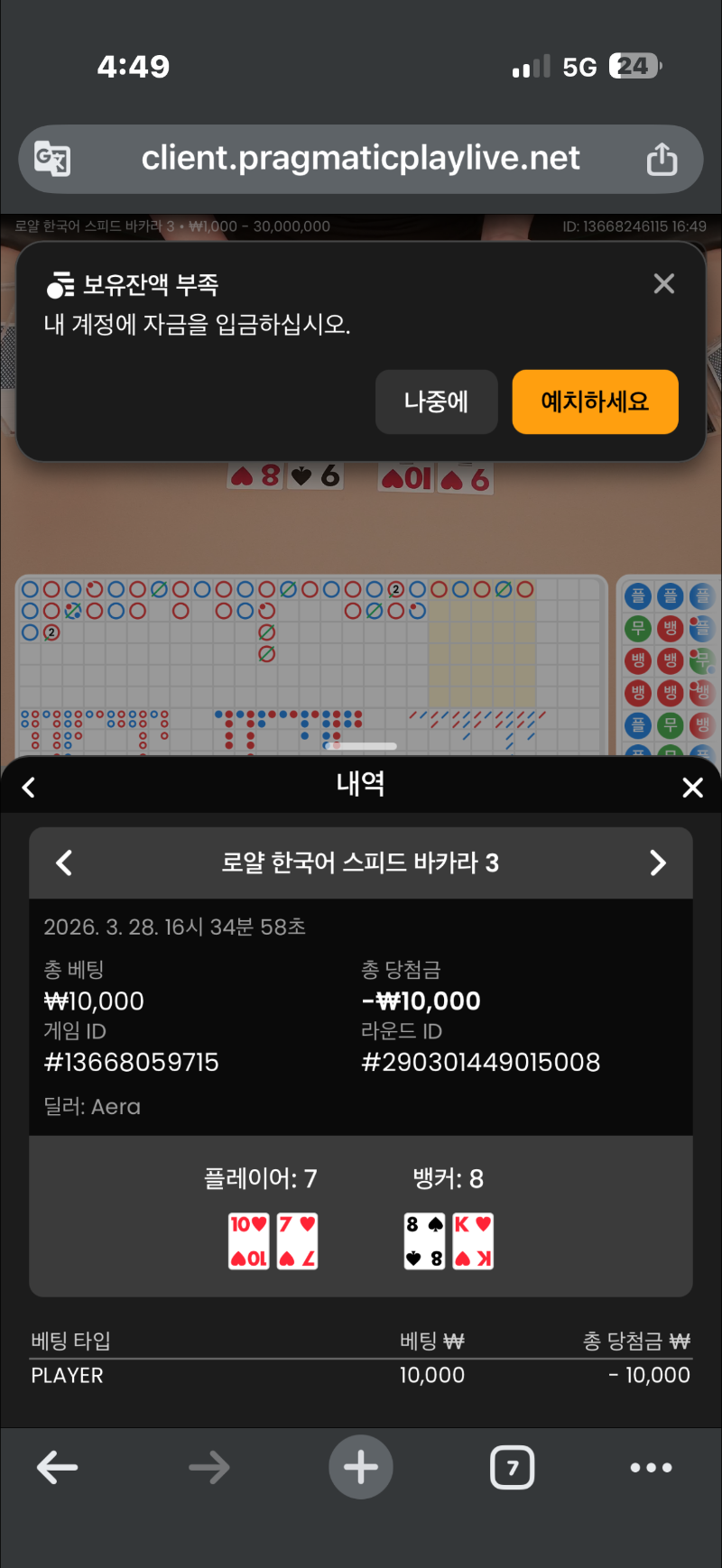Show next round via right chevron
The height and width of the screenshot is (1568, 722).
tap(658, 862)
